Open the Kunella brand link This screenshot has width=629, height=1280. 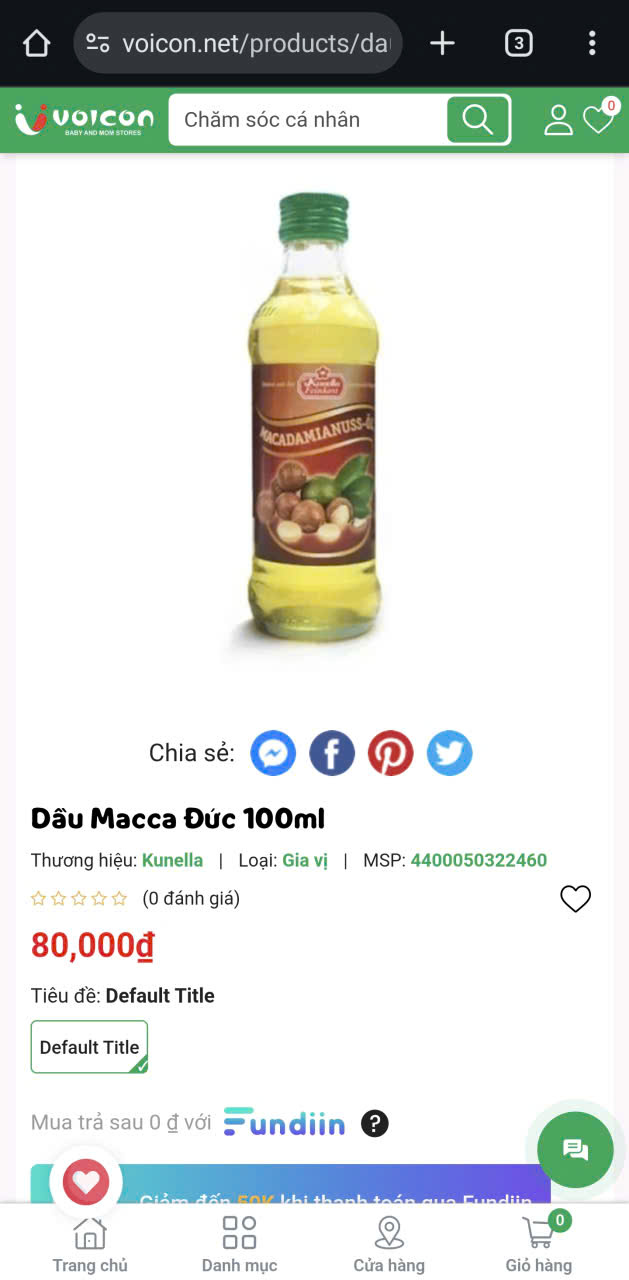point(172,860)
